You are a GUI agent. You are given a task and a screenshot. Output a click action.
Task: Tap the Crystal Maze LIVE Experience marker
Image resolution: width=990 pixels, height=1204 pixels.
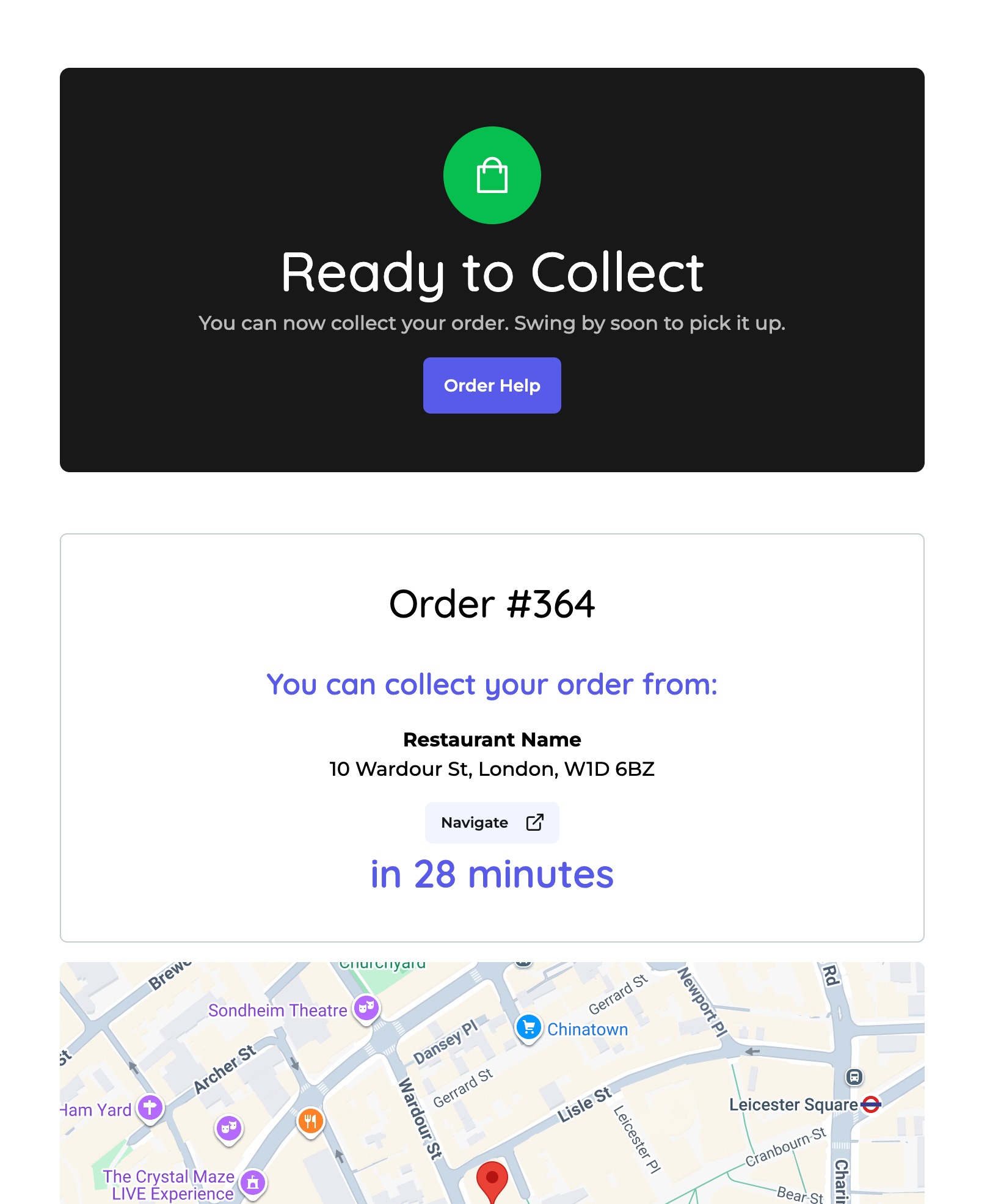click(253, 1183)
